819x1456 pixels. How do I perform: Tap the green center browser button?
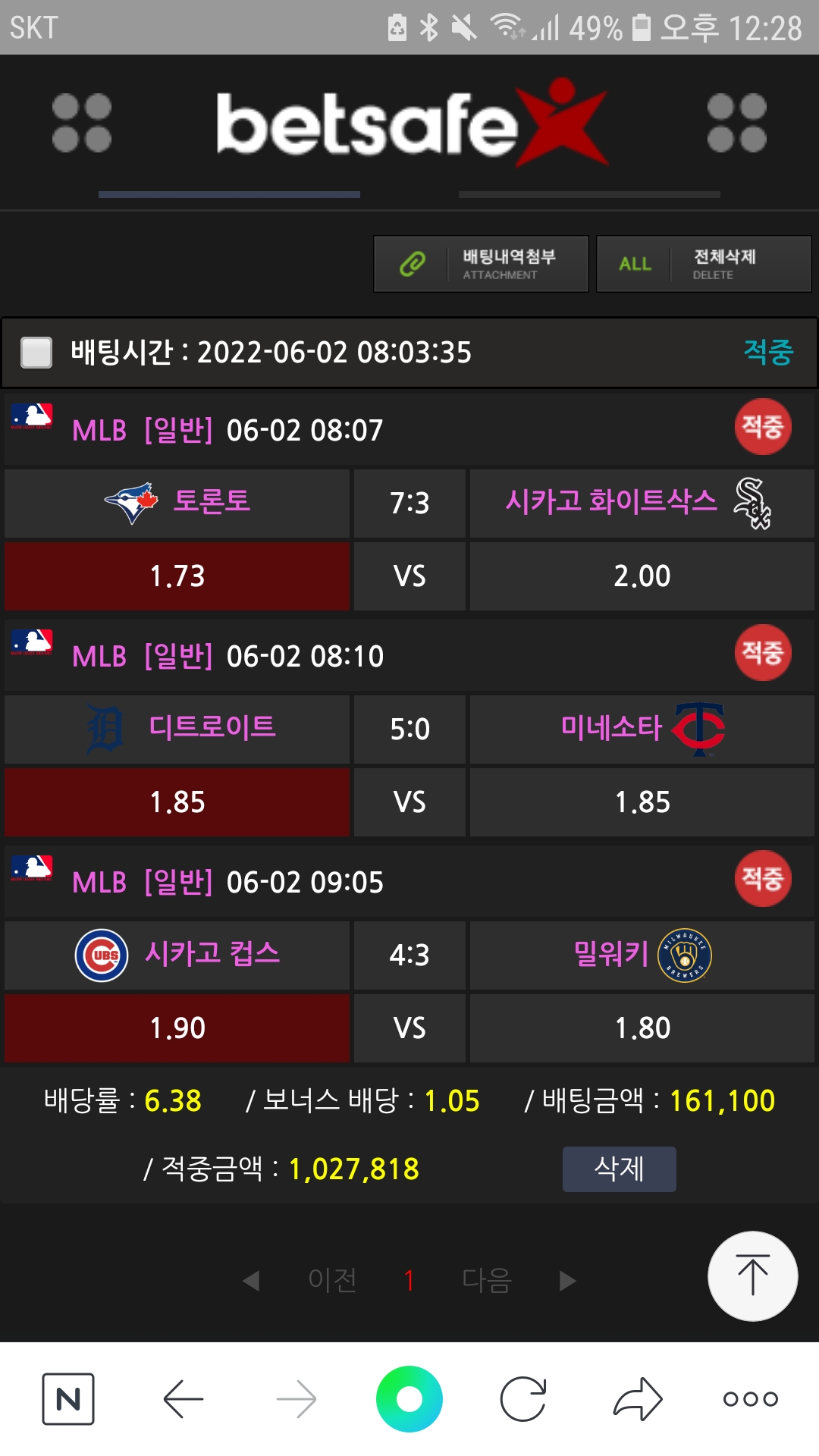[409, 1398]
